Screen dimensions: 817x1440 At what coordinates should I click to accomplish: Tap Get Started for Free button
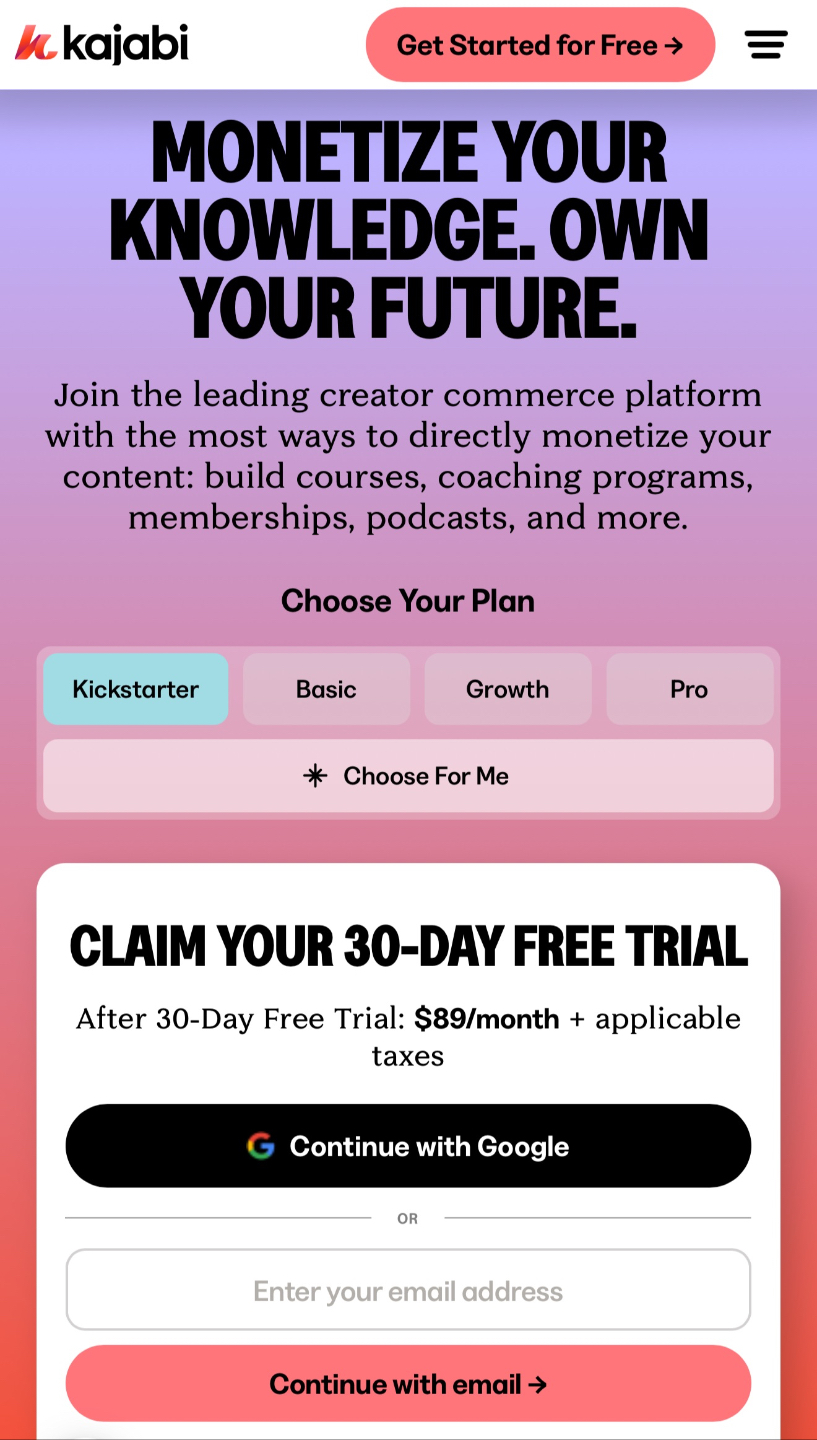[x=540, y=45]
